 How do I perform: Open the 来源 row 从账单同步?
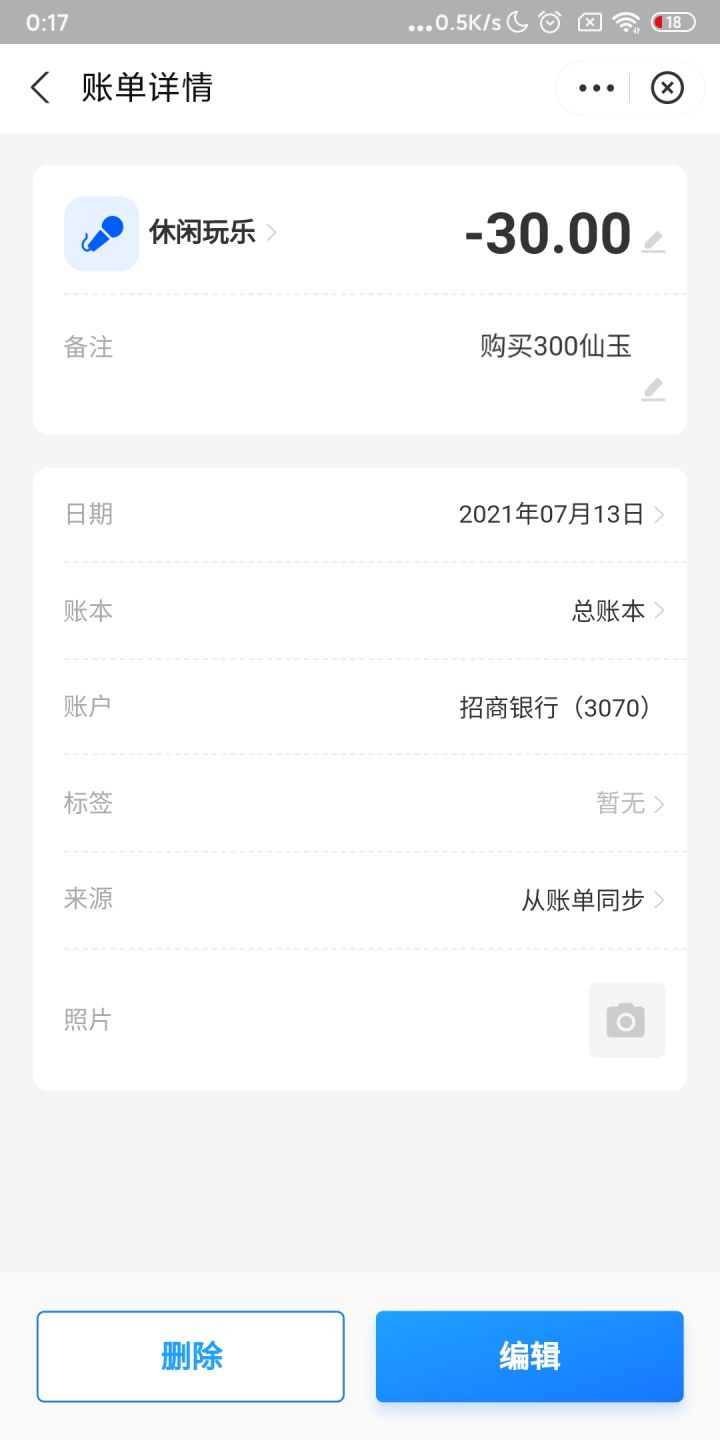pyautogui.click(x=360, y=900)
